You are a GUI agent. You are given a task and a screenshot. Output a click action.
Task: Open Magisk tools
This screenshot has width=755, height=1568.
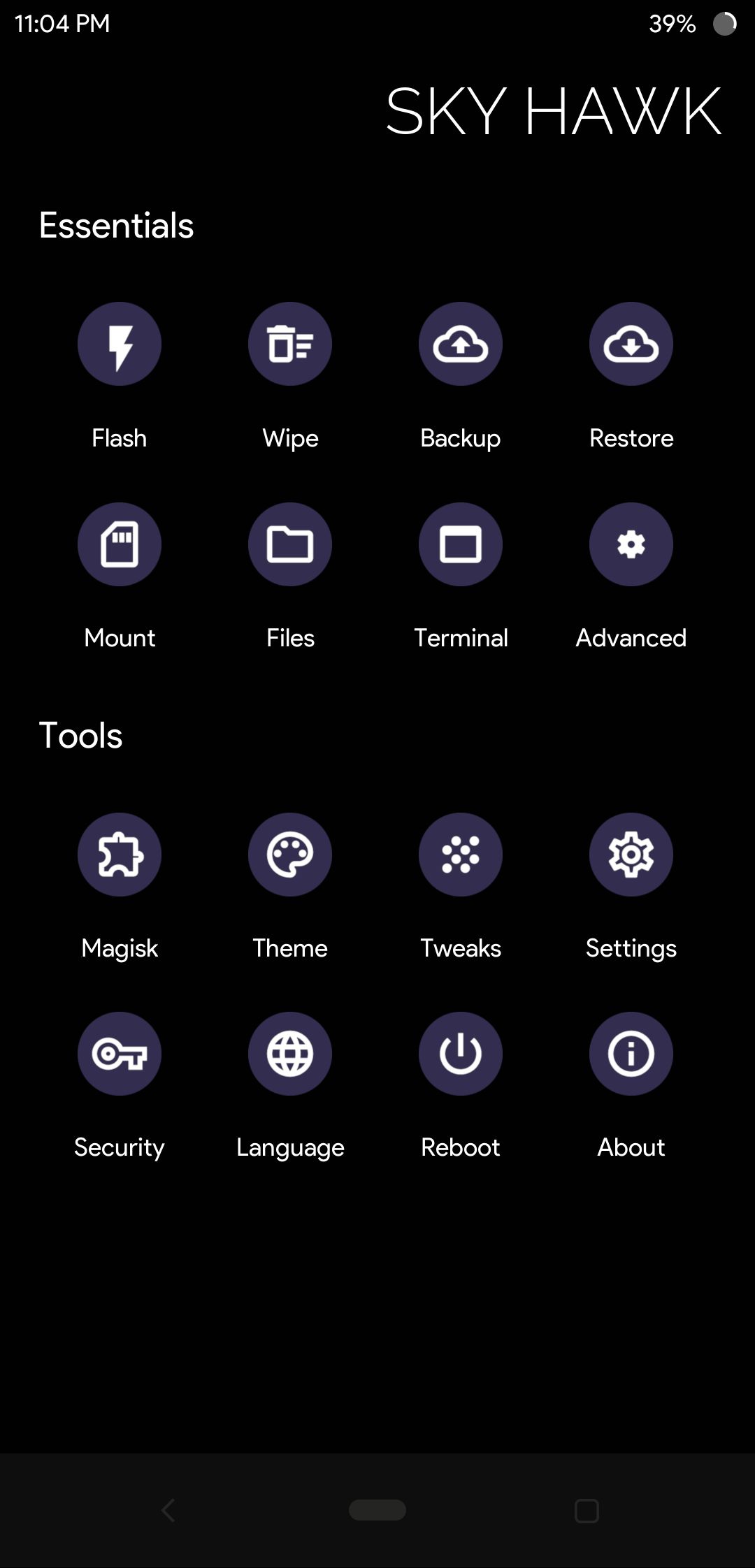coord(120,855)
